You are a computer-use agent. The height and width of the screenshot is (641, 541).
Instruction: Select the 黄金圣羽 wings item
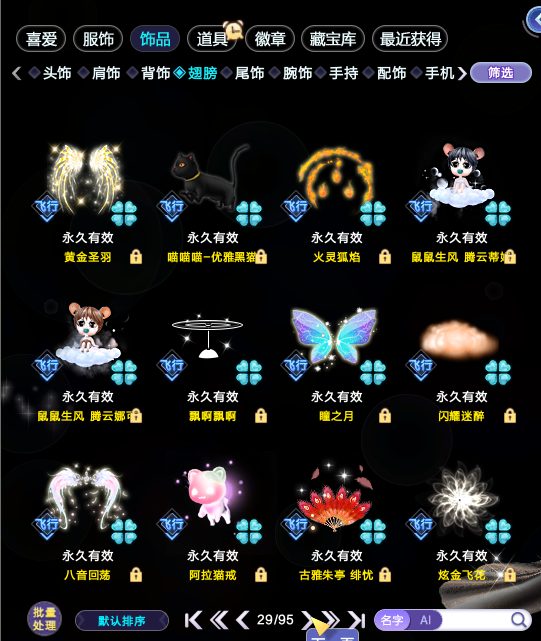(x=87, y=202)
